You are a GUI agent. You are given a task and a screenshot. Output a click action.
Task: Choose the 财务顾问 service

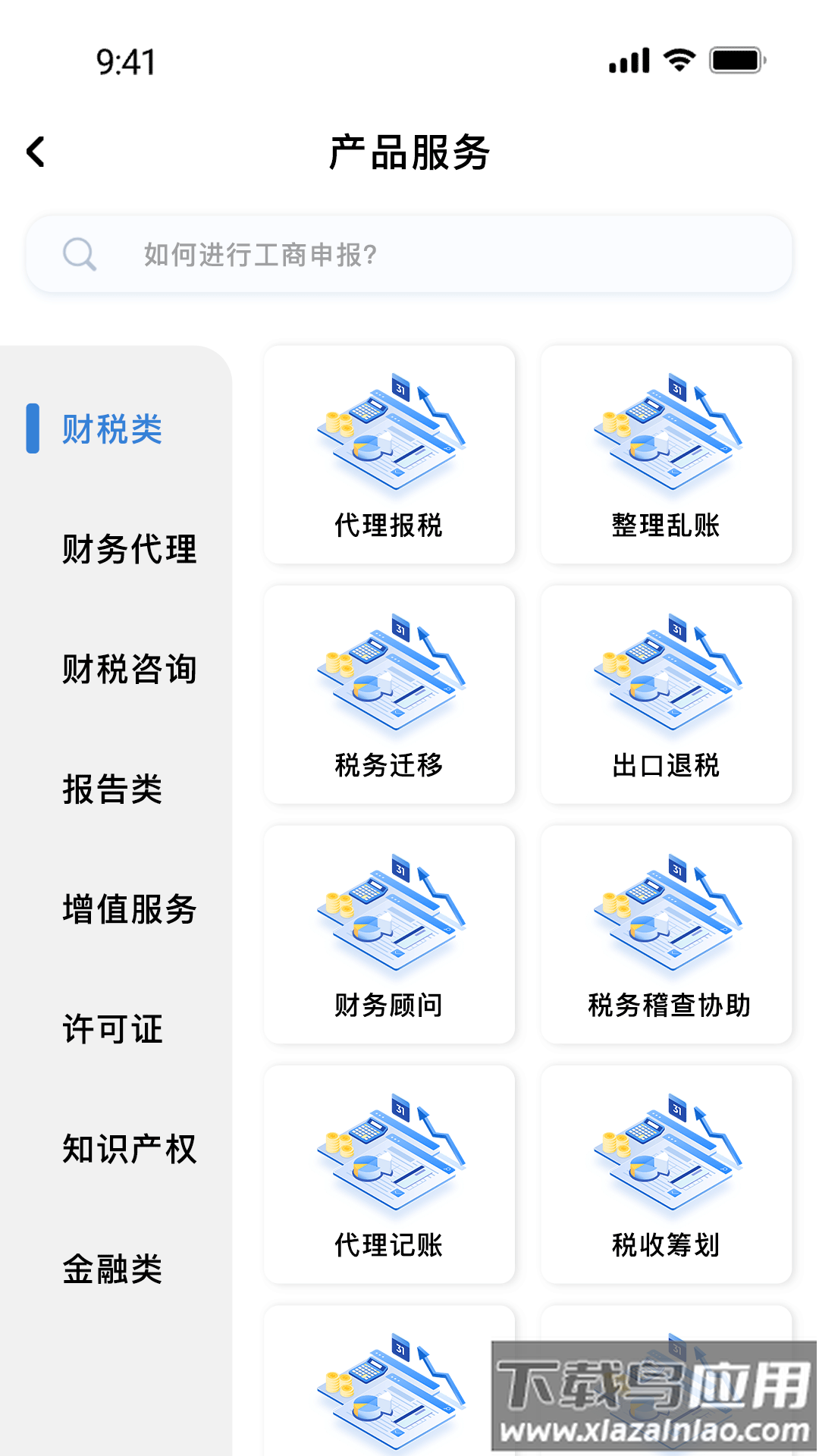(389, 934)
